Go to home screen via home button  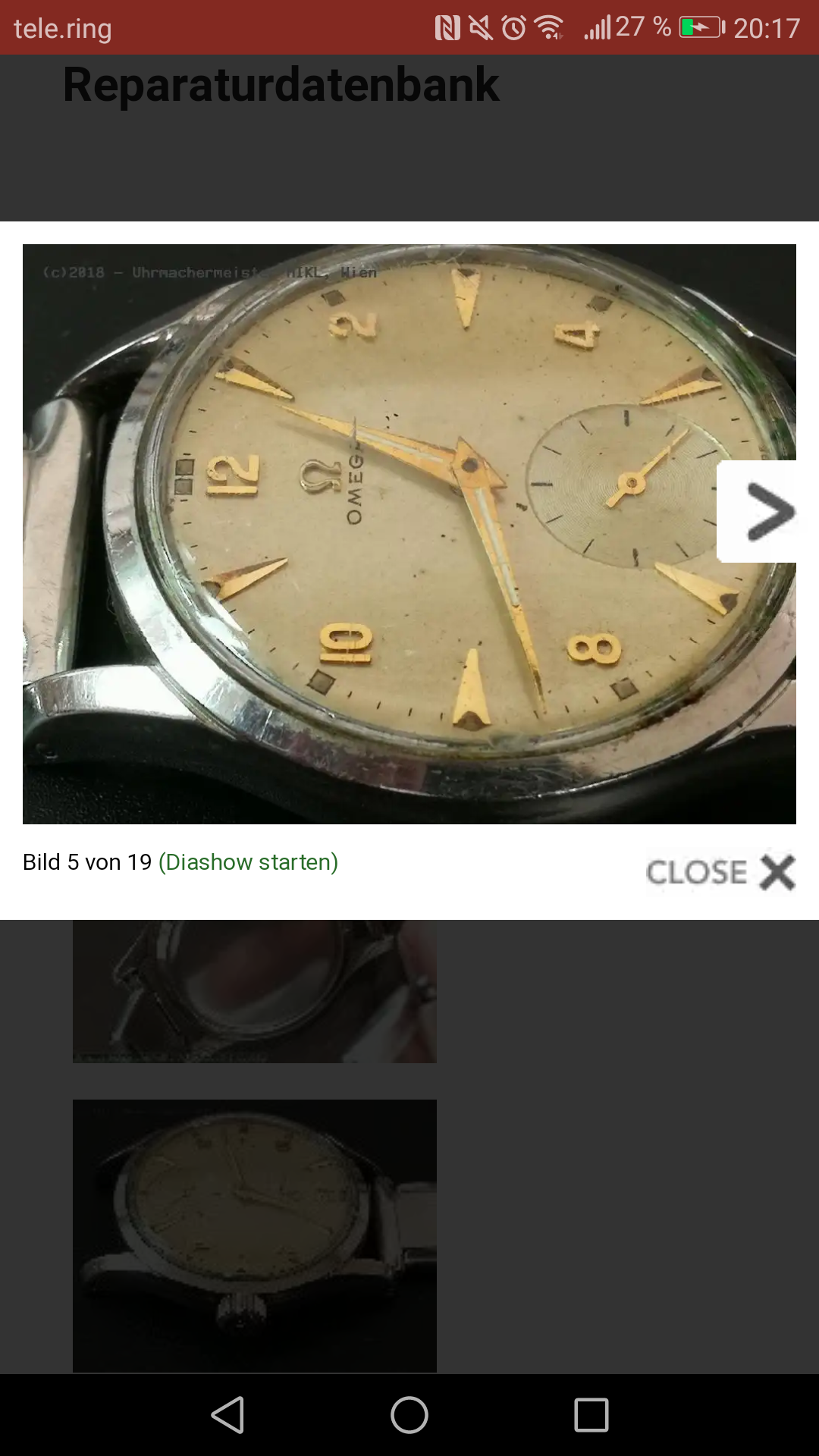coord(409,1415)
